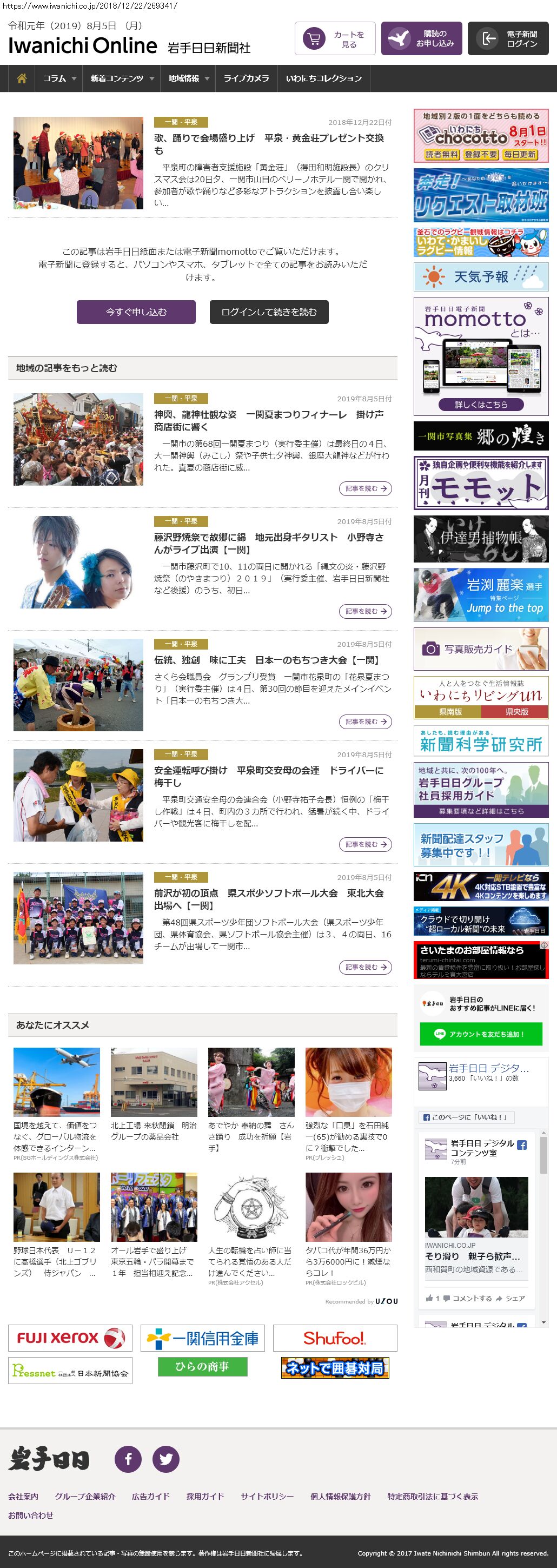
Task: Like the page with いいね！ button
Action: (x=466, y=1117)
